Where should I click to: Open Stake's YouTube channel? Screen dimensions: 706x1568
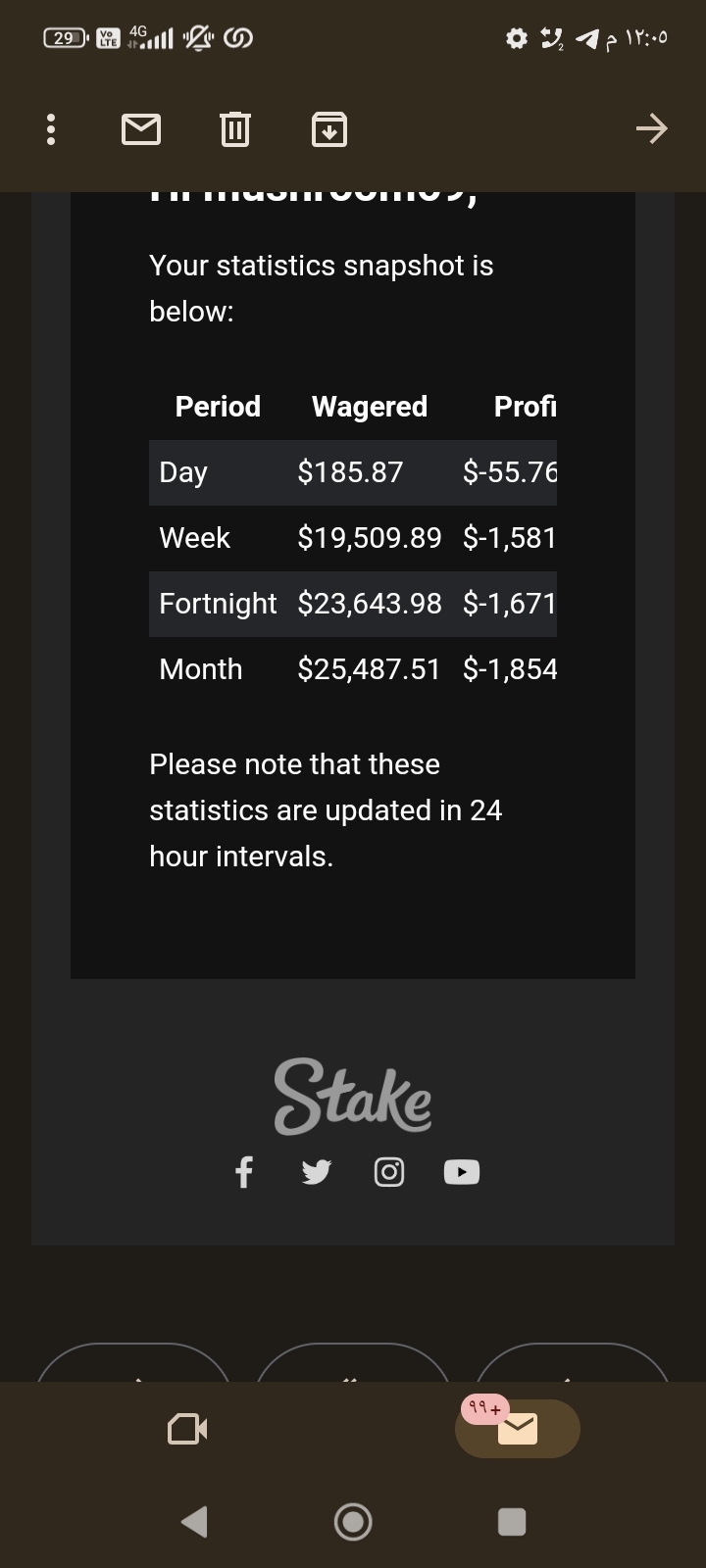(x=462, y=1172)
